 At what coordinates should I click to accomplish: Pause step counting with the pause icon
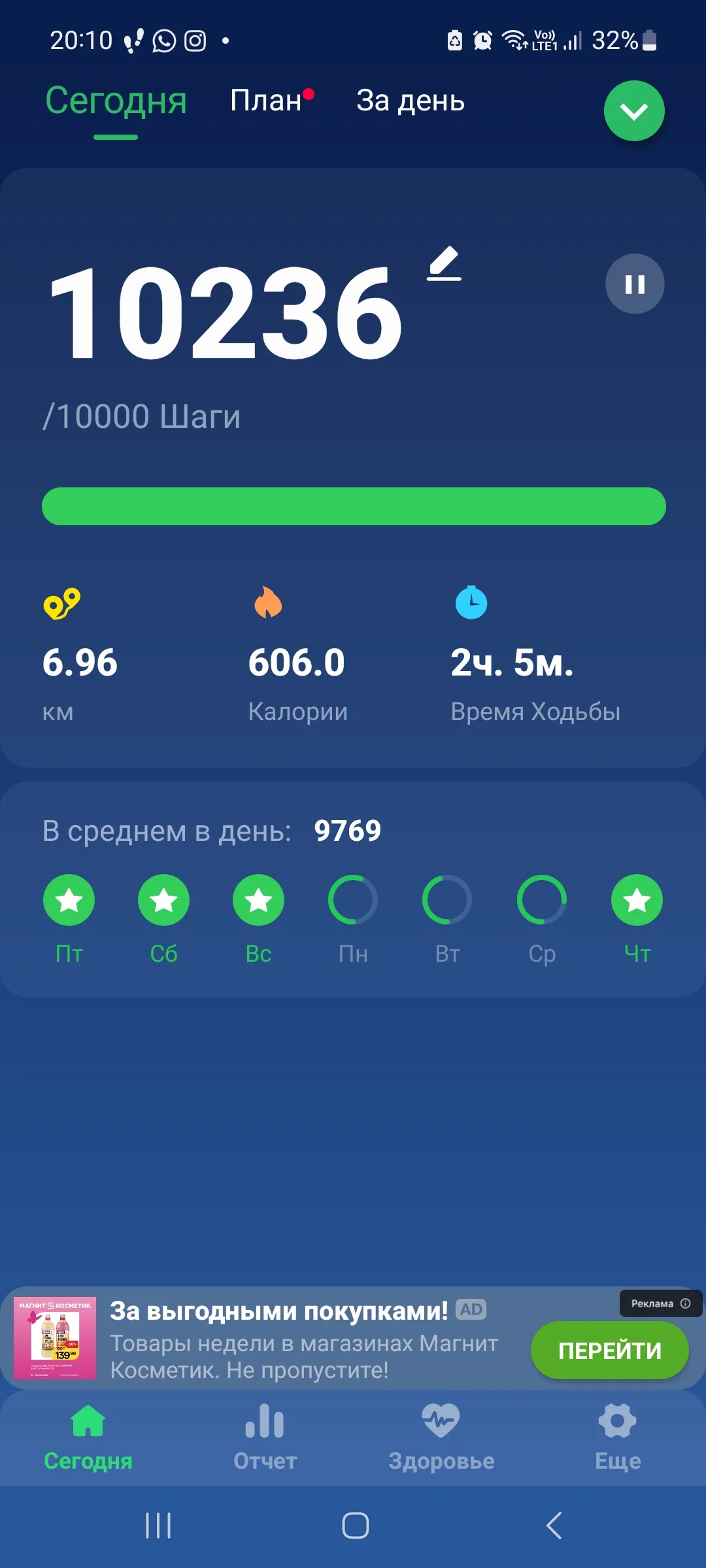[x=633, y=283]
